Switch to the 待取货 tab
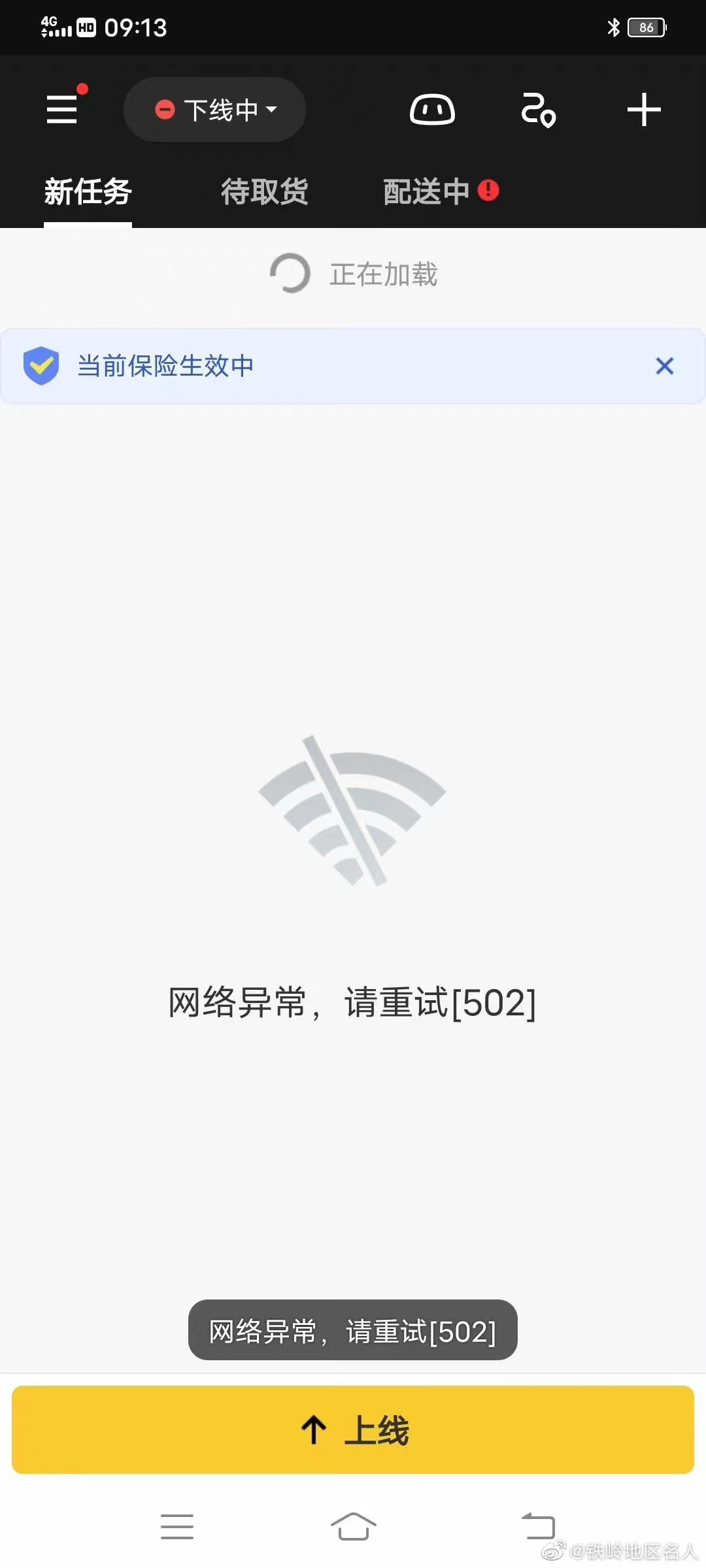706x1568 pixels. coord(264,192)
